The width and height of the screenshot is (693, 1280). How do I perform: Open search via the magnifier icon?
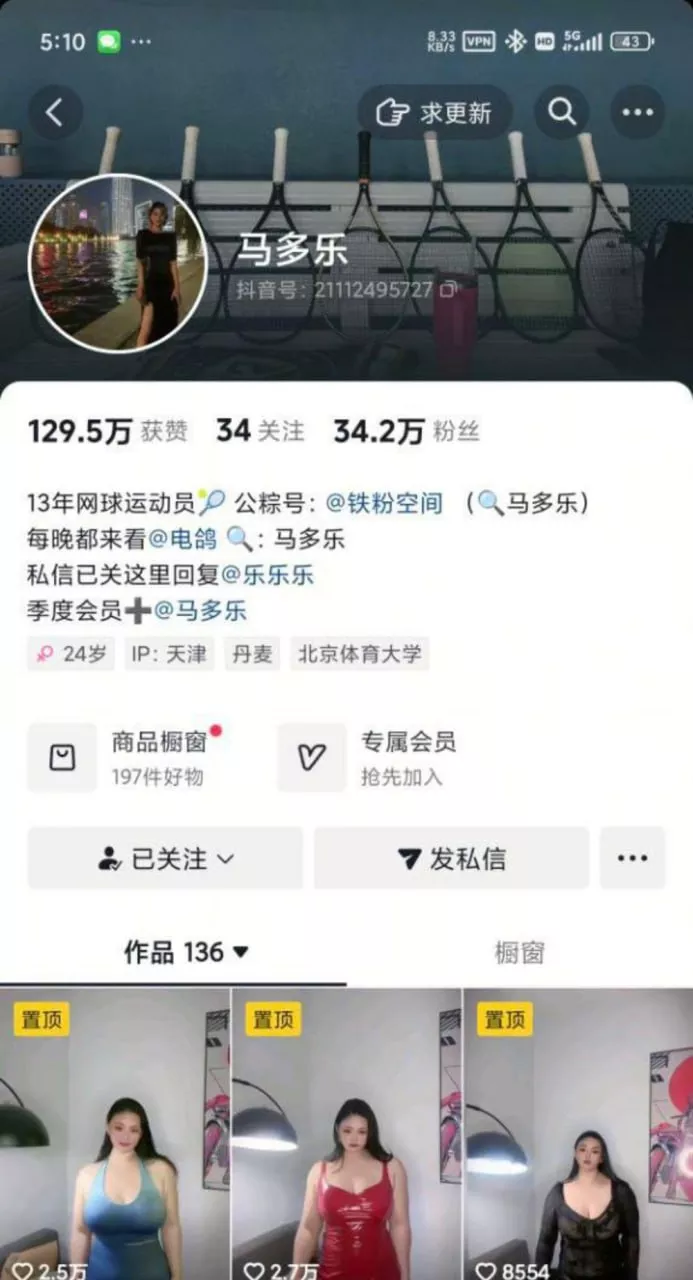coord(562,112)
